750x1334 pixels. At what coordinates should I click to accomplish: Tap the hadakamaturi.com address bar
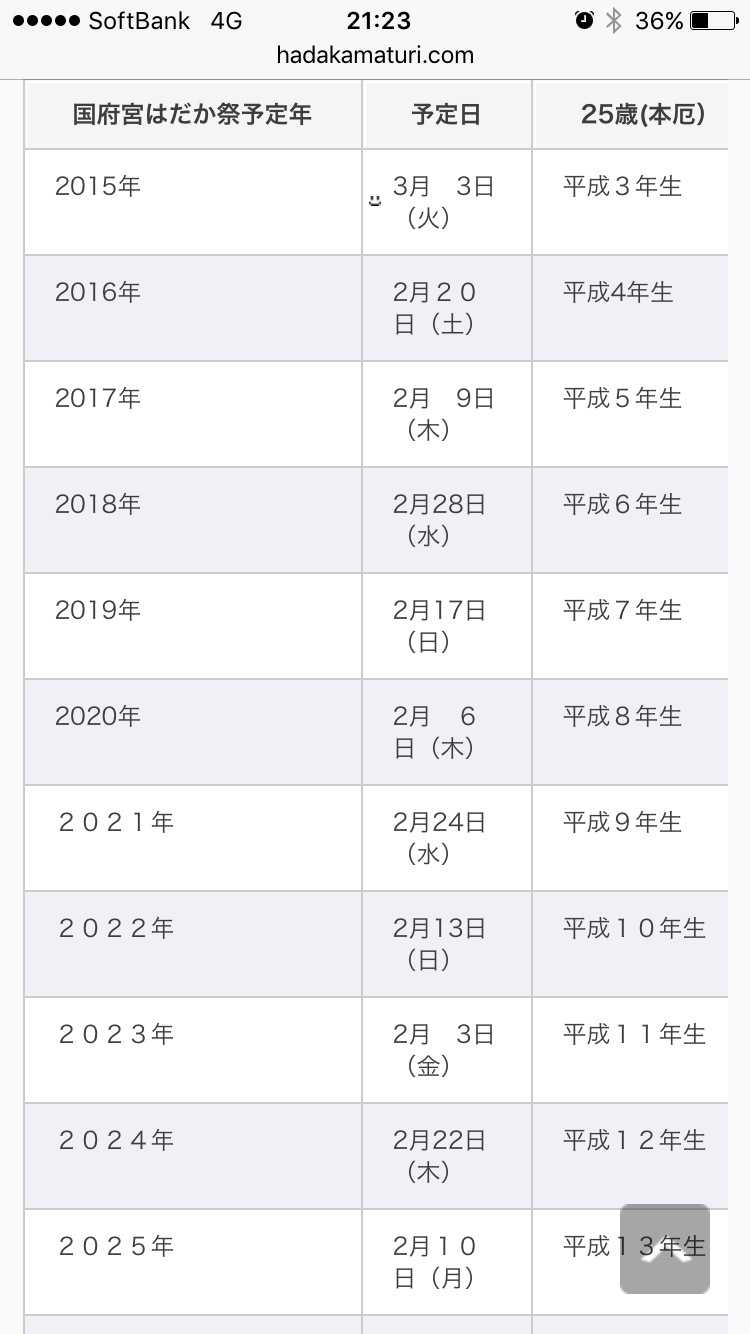click(375, 56)
